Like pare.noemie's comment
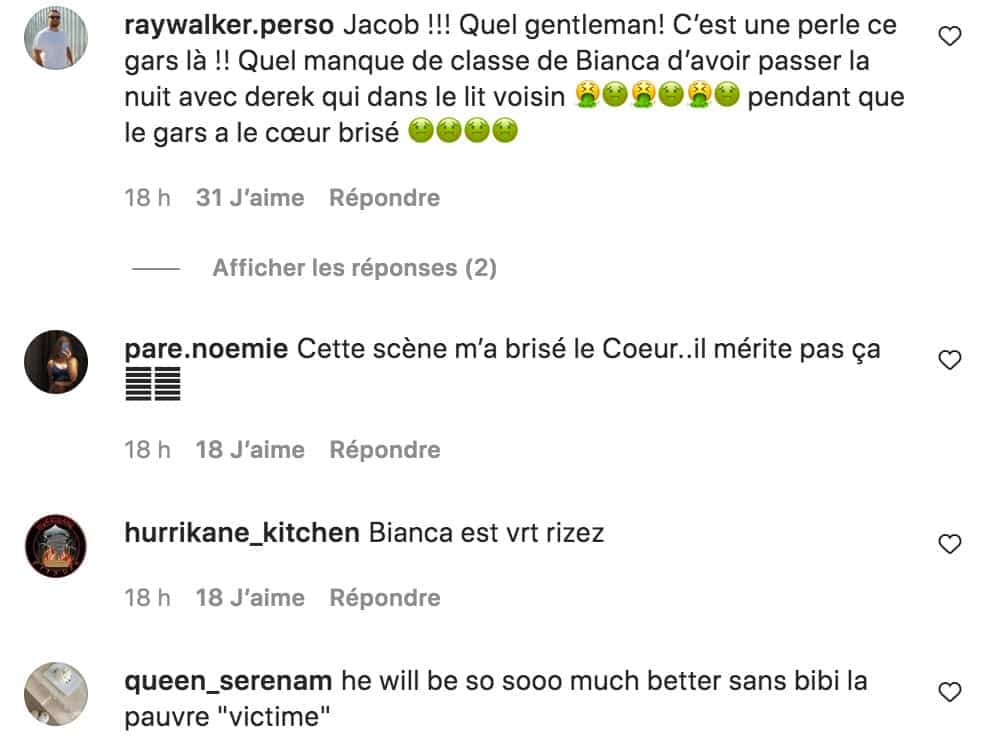Image resolution: width=984 pixels, height=742 pixels. [950, 360]
